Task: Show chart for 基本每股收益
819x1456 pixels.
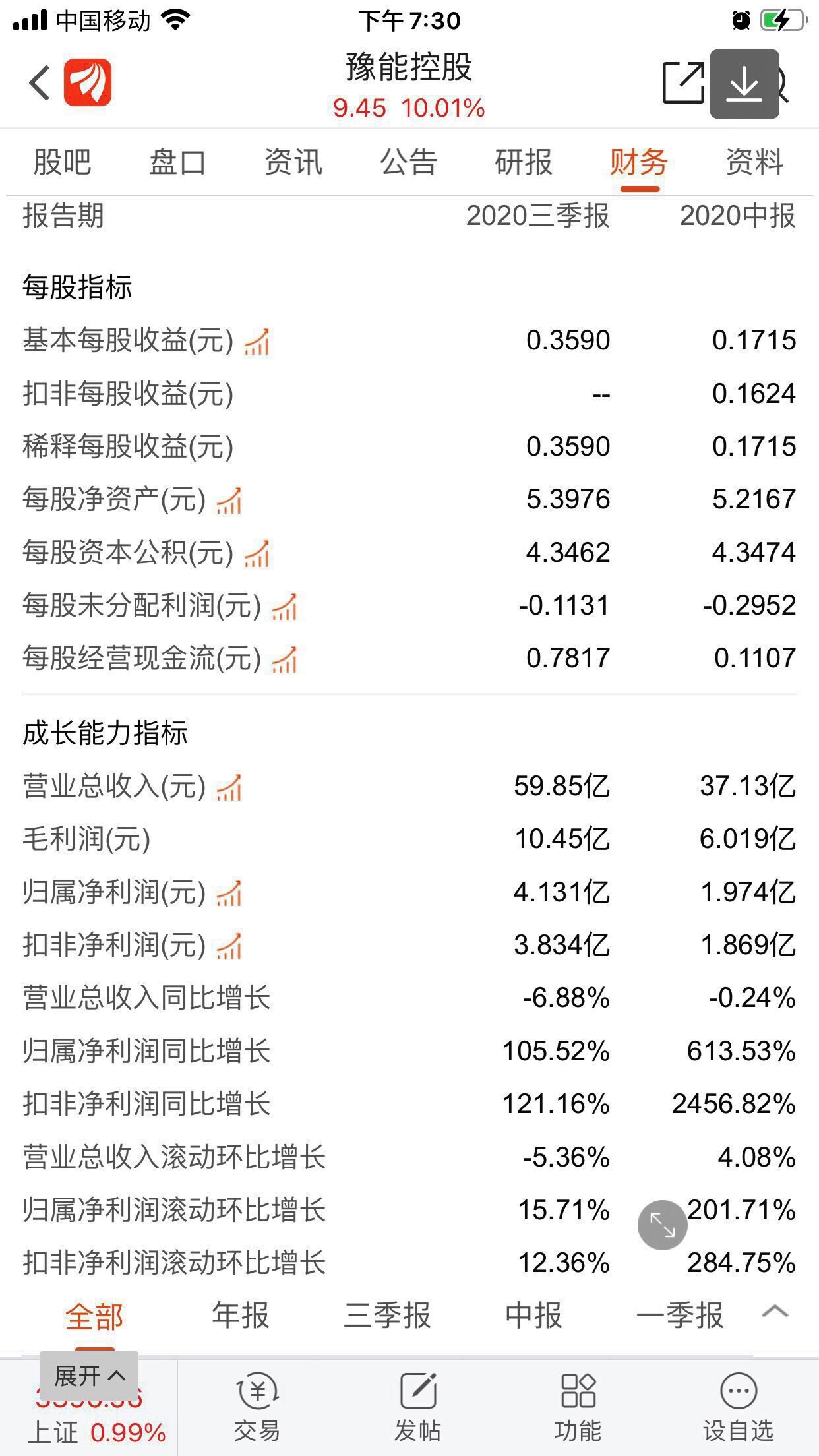Action: coord(257,342)
